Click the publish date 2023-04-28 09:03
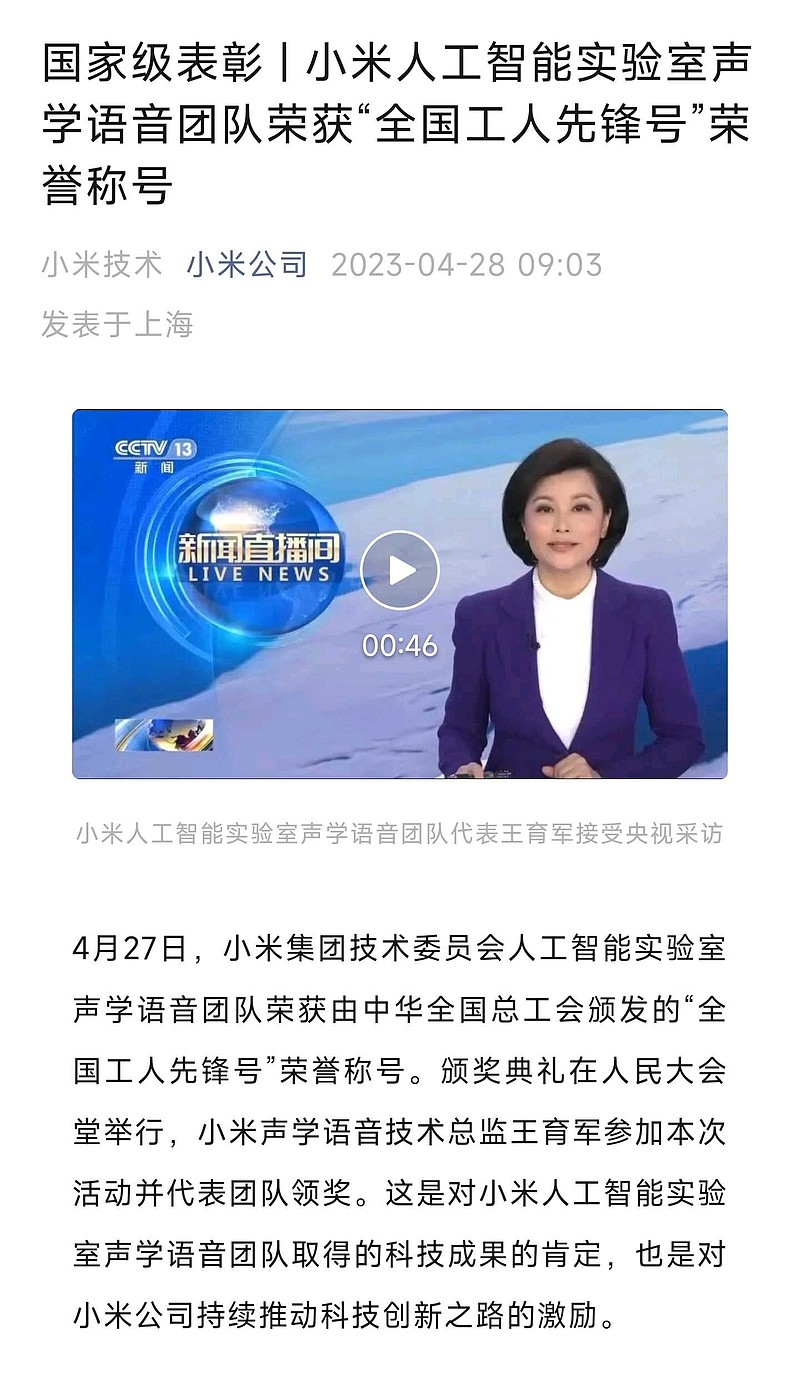Screen dimensions: 800x1386 click(466, 266)
